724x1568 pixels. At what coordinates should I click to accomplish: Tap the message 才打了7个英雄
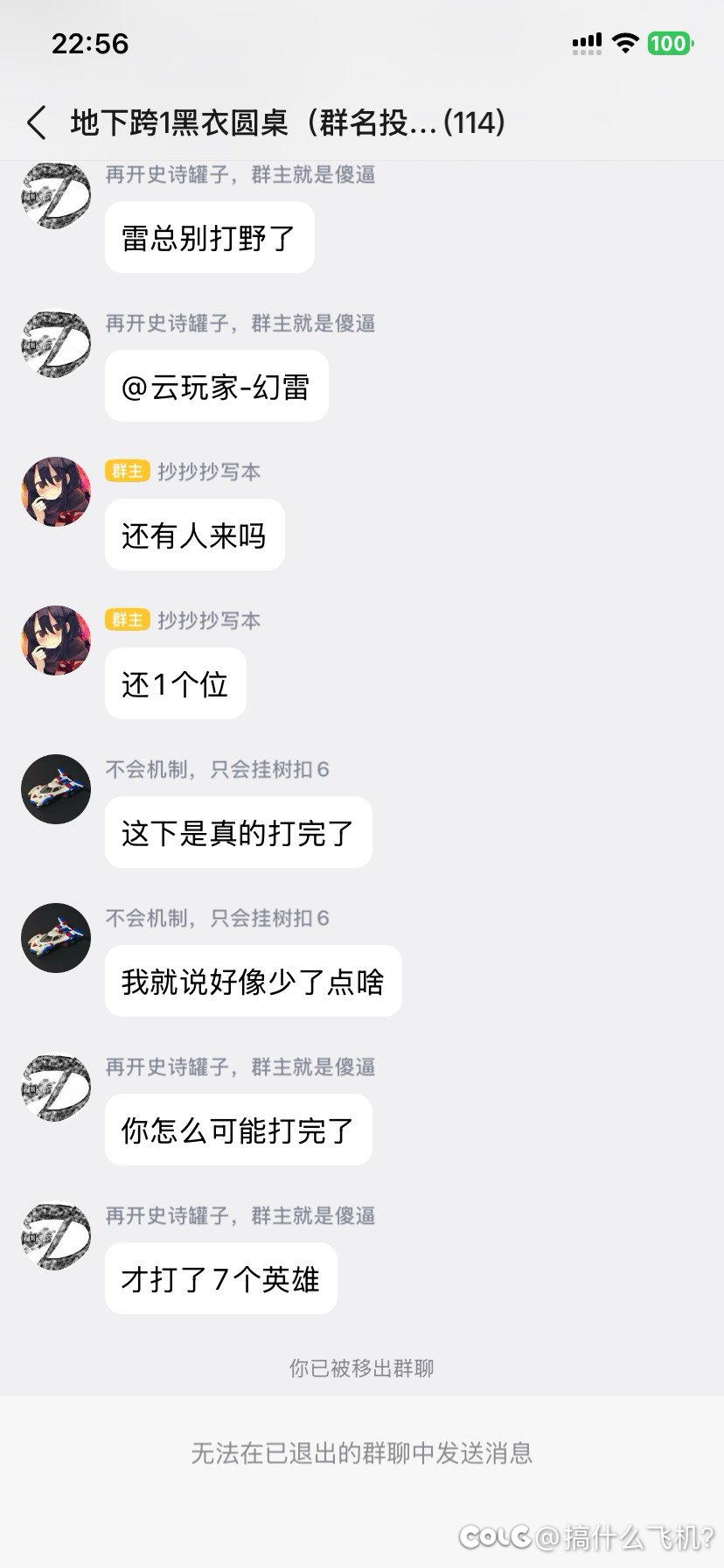click(x=220, y=1278)
